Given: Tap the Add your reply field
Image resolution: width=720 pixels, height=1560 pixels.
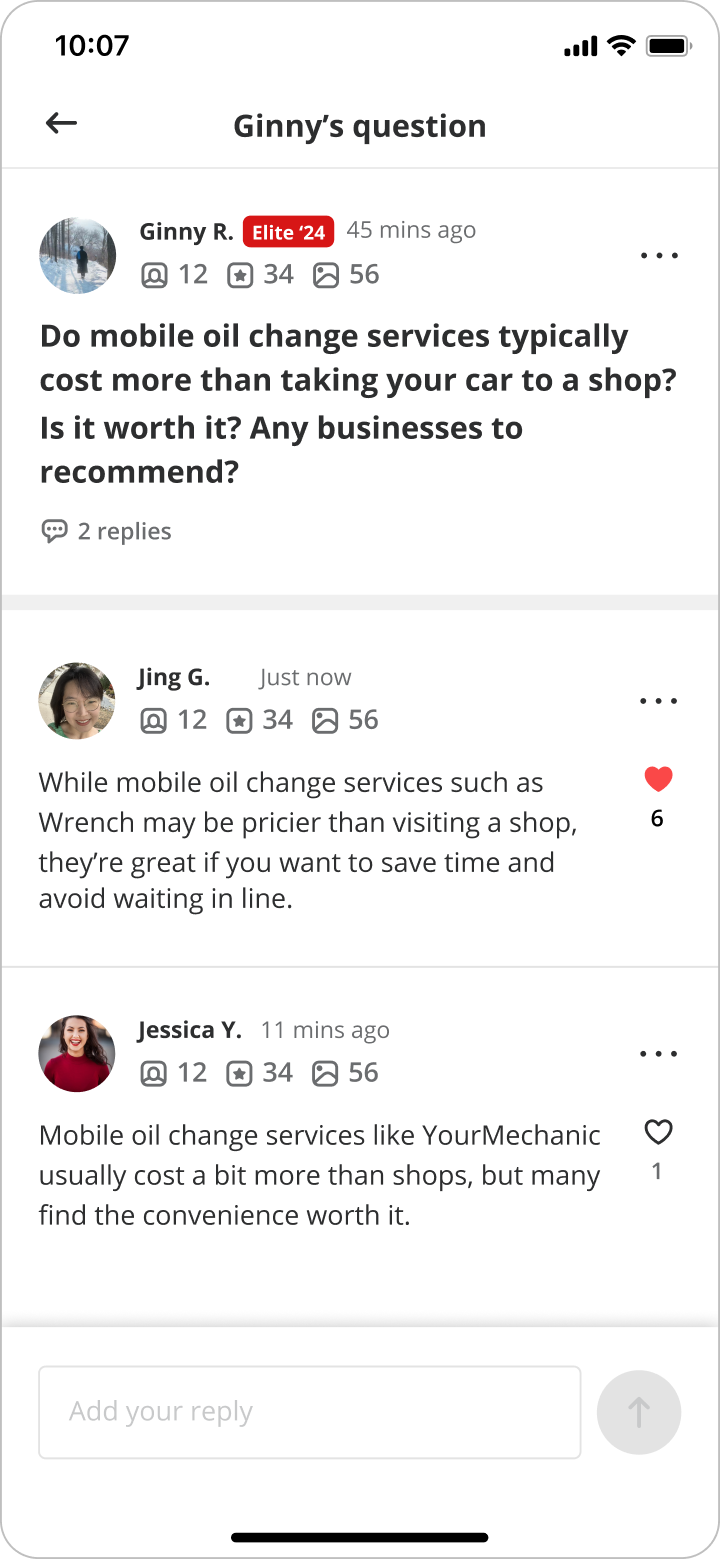Looking at the screenshot, I should coord(310,1412).
